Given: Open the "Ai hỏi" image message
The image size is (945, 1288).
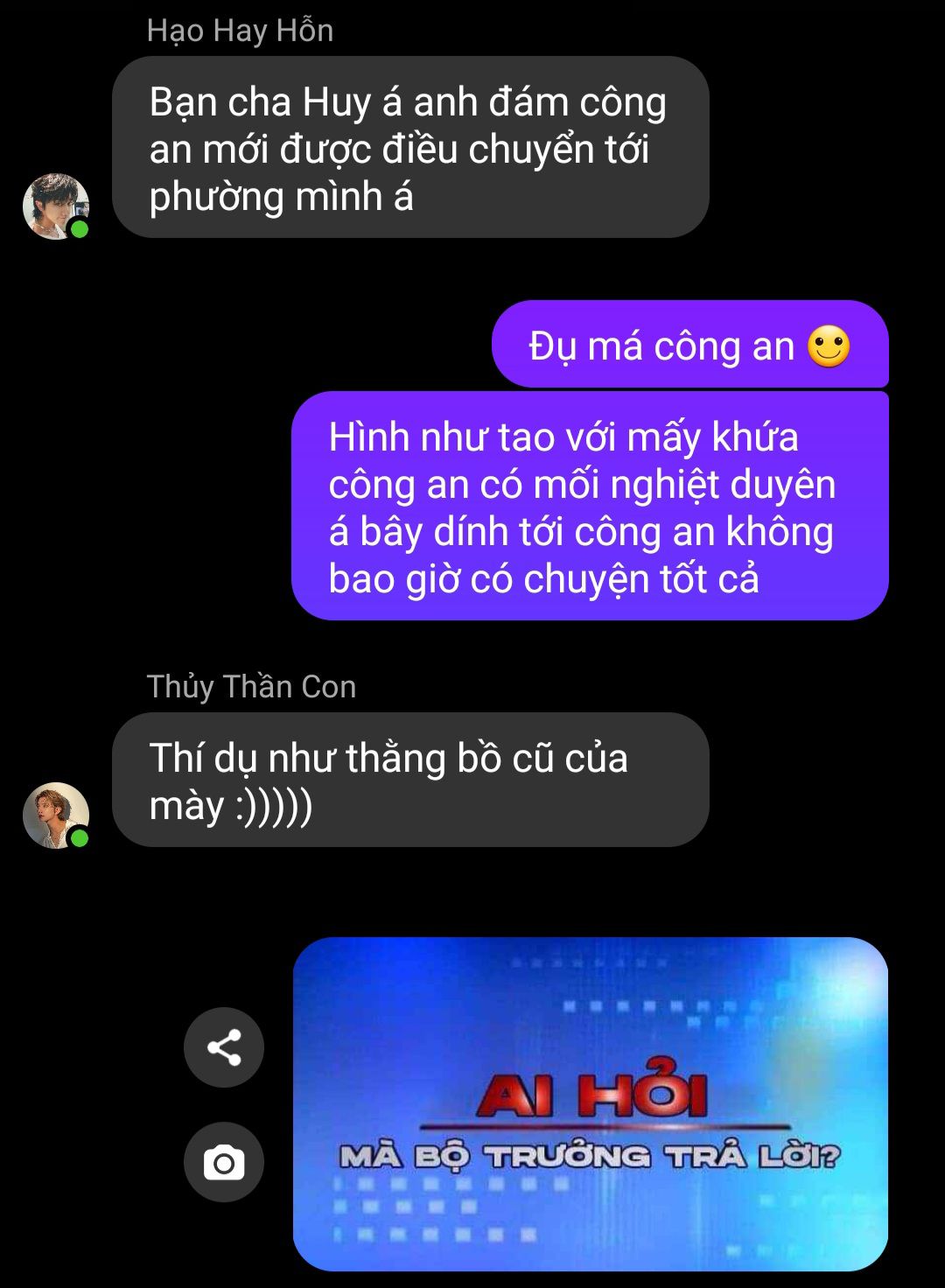Looking at the screenshot, I should pos(591,1103).
